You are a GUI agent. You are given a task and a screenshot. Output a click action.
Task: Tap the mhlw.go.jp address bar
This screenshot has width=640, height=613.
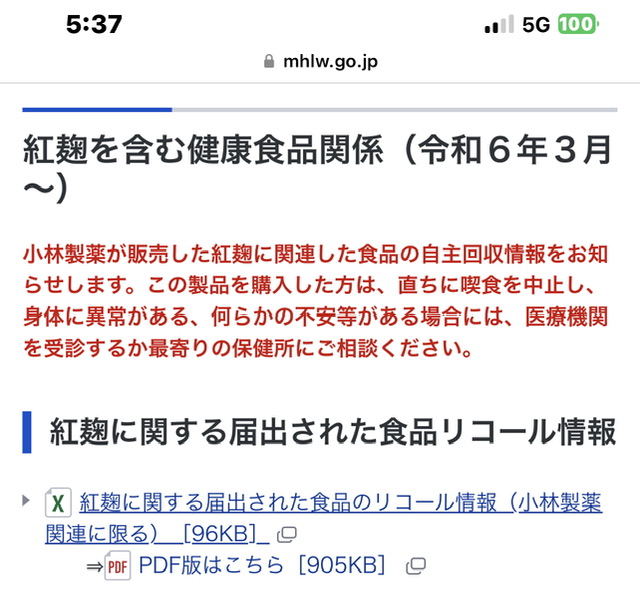tap(320, 60)
